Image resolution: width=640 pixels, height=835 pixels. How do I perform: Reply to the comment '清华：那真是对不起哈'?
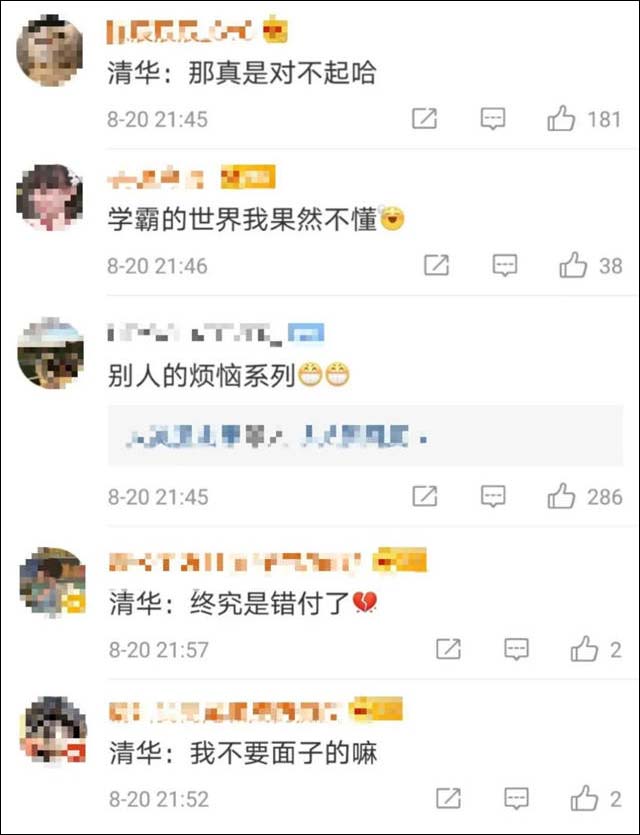click(x=493, y=119)
